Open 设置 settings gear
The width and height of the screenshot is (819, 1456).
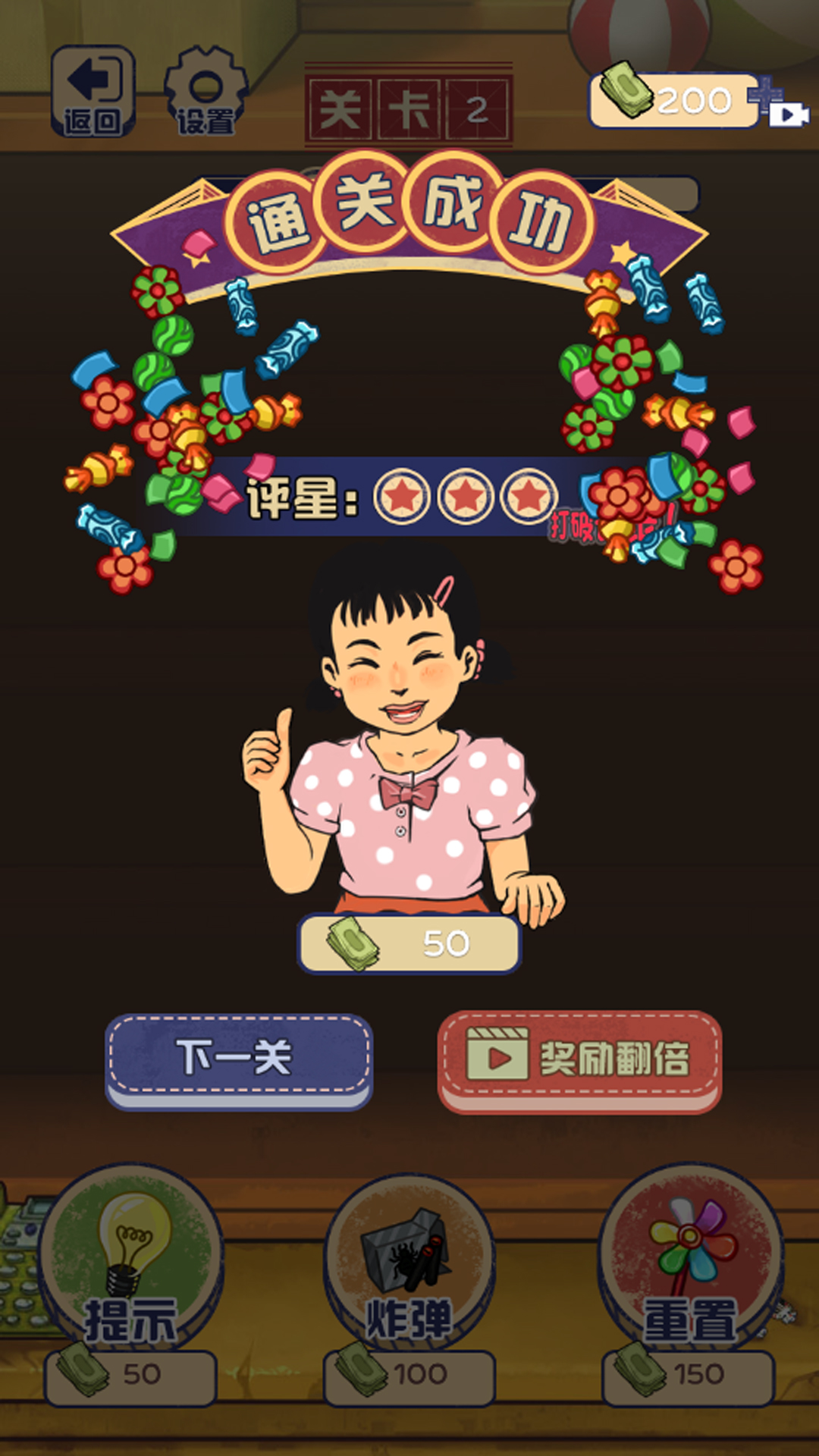click(x=206, y=93)
